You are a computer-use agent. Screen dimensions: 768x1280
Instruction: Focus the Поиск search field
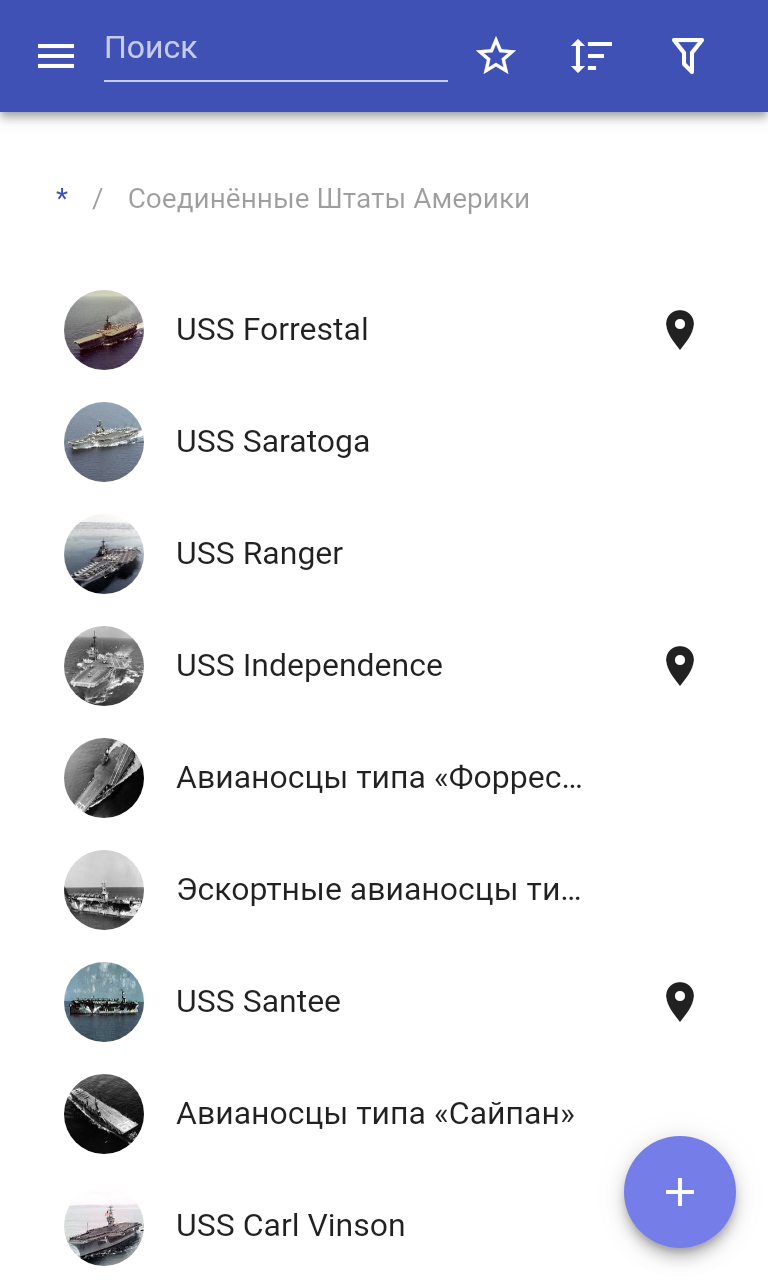(x=275, y=50)
